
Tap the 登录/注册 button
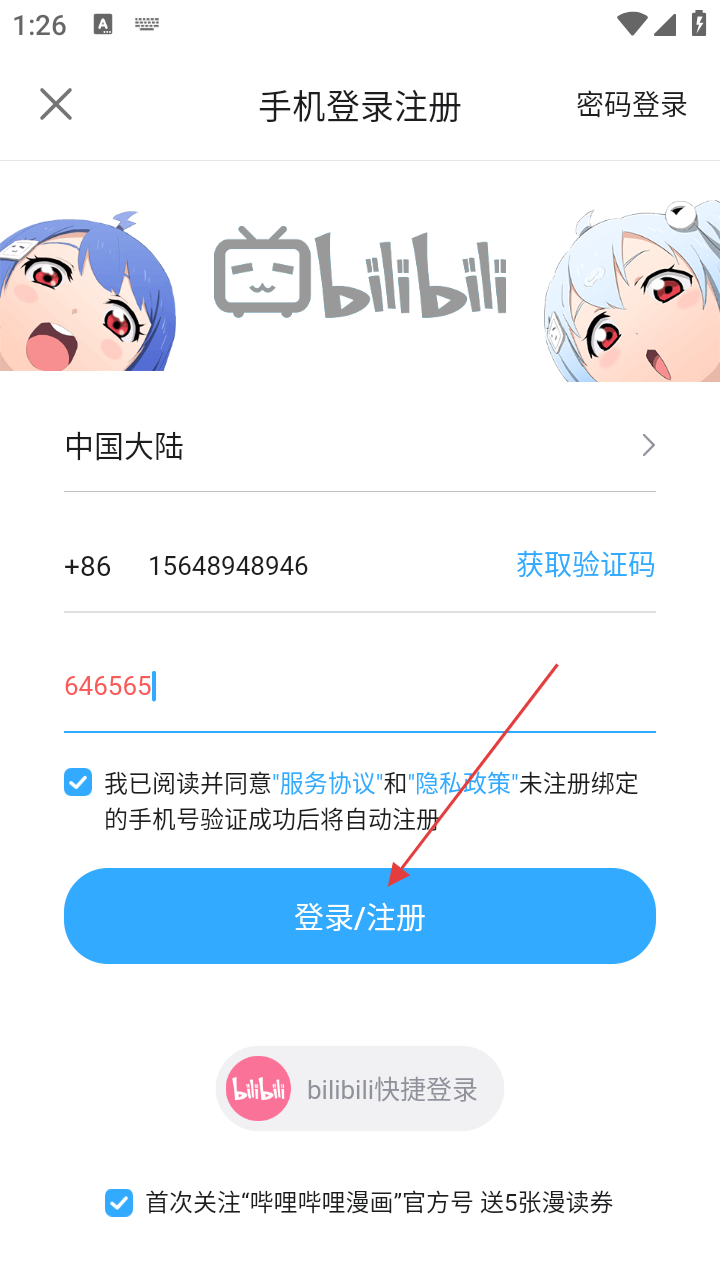pyautogui.click(x=360, y=916)
